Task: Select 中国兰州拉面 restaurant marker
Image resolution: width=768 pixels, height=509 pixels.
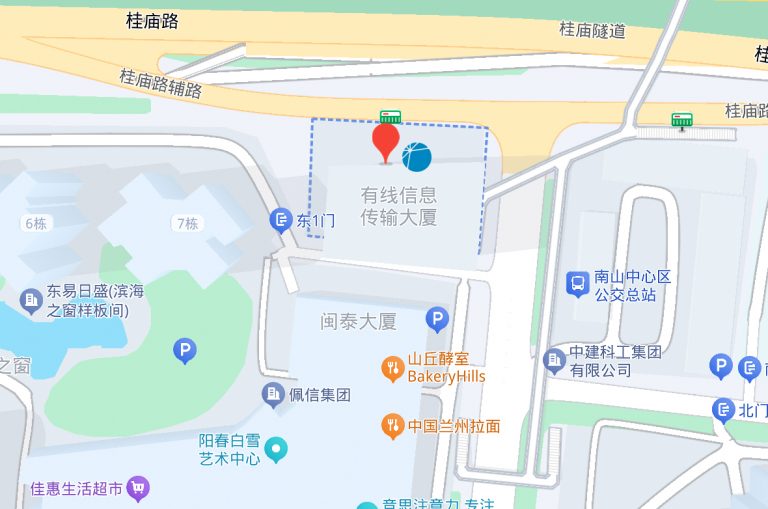Action: [x=393, y=426]
